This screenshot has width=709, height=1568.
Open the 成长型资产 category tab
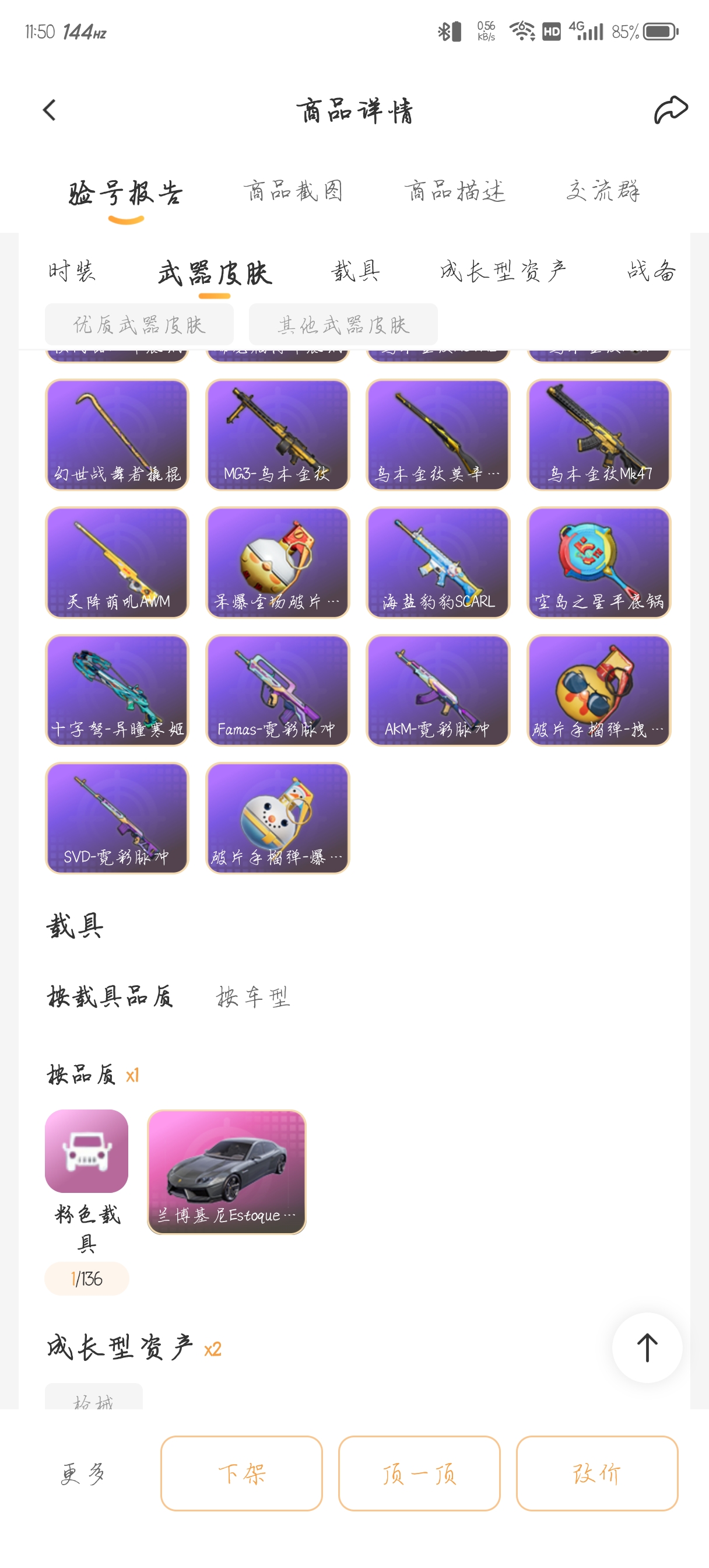pyautogui.click(x=503, y=271)
